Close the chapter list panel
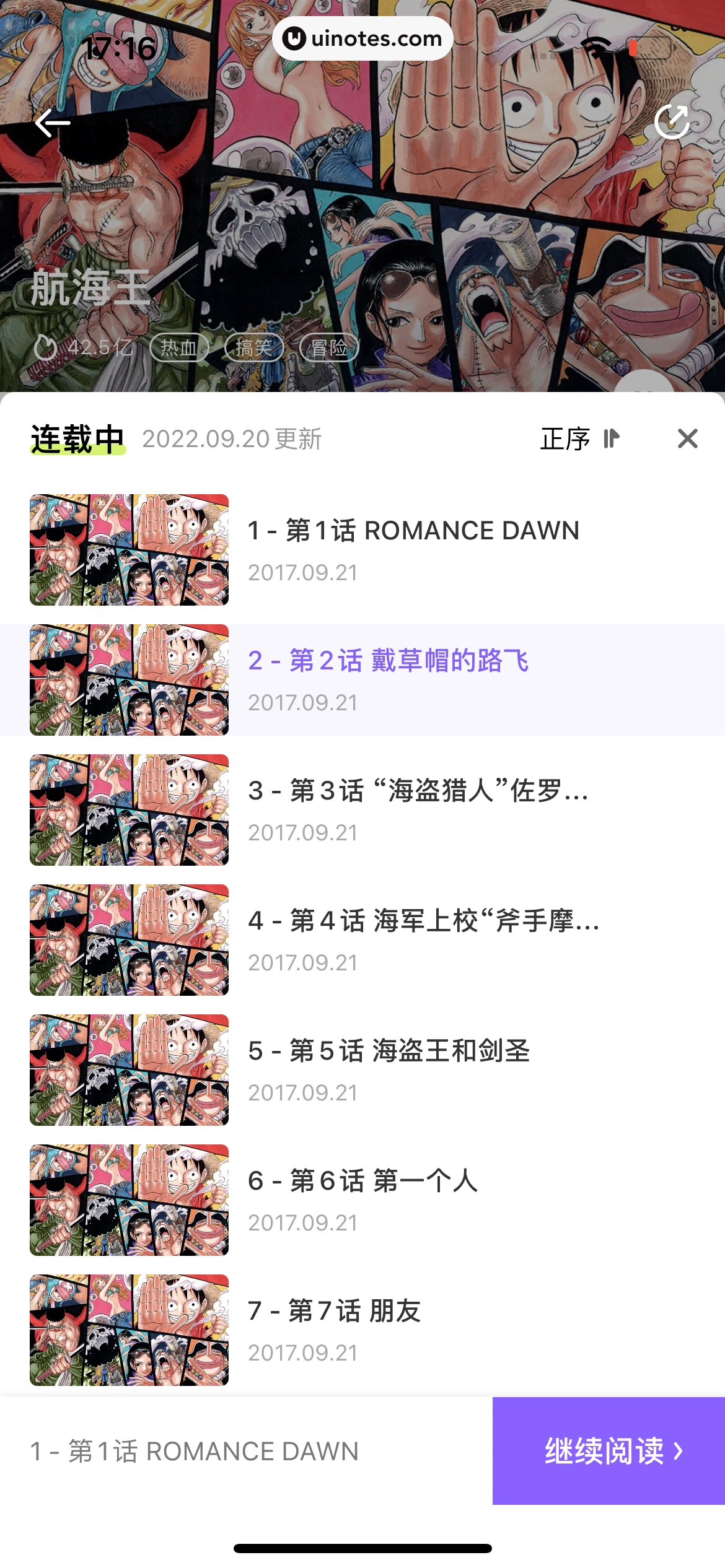The image size is (725, 1568). [x=688, y=439]
